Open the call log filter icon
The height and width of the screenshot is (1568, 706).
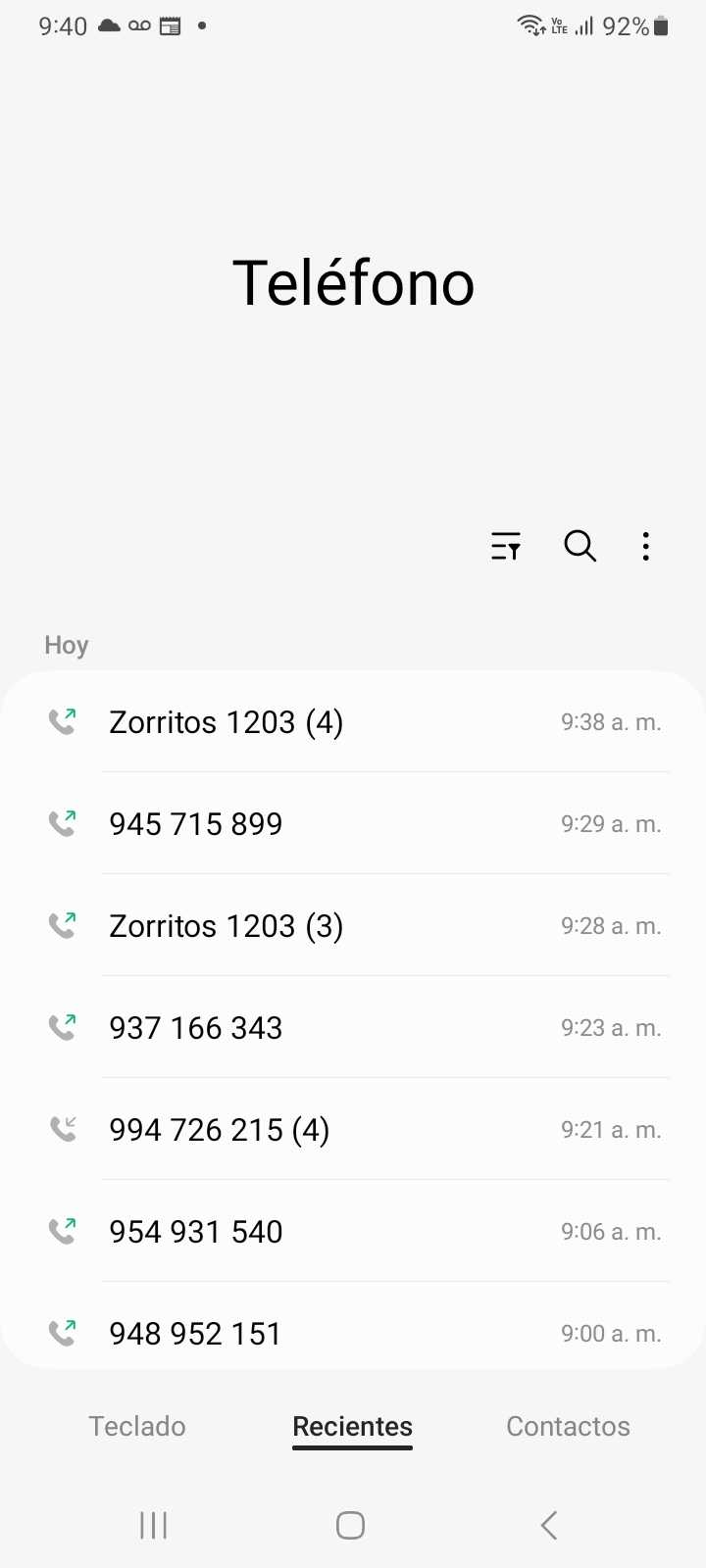(506, 546)
